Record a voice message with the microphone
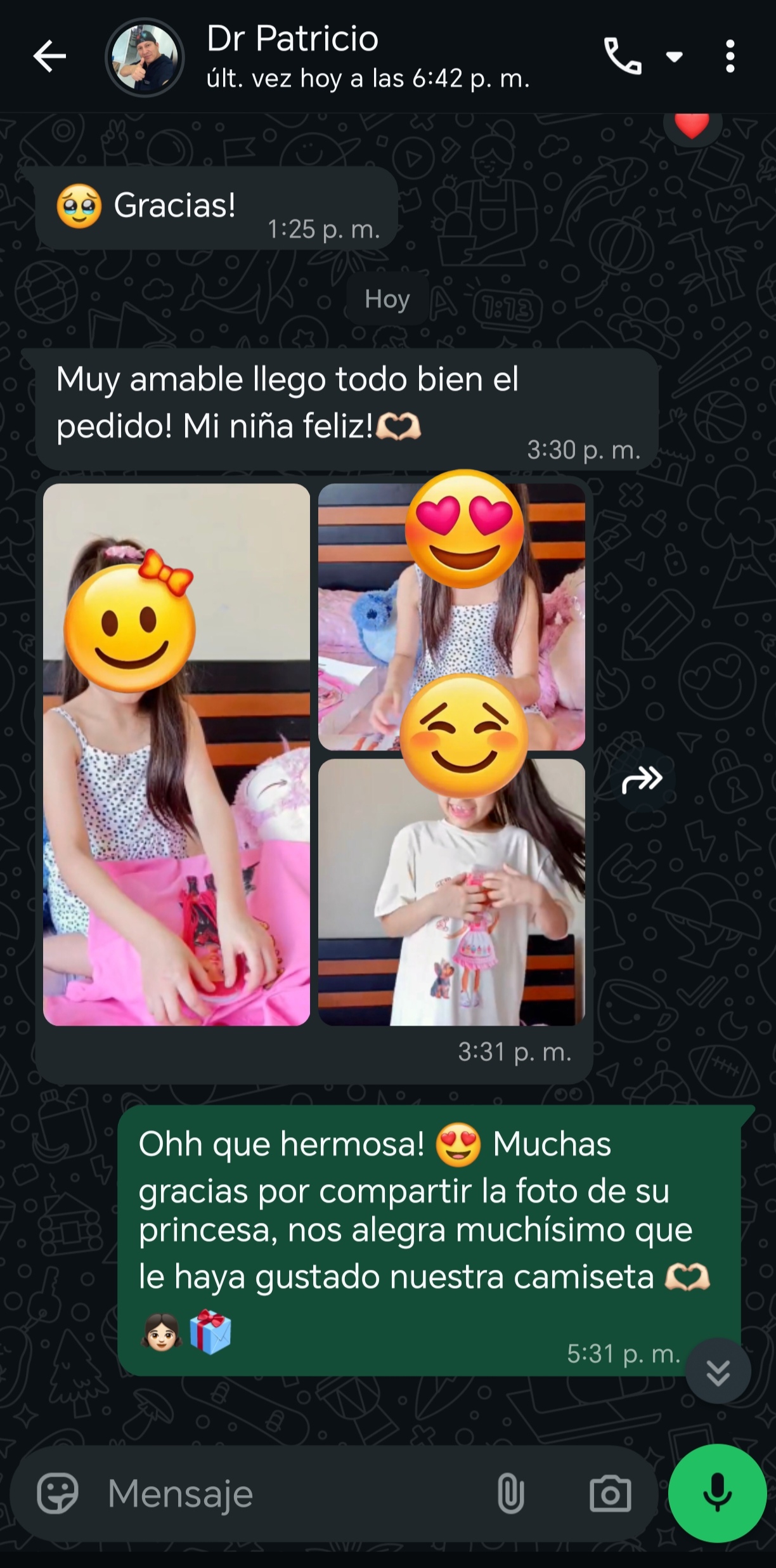Image resolution: width=776 pixels, height=1568 pixels. [717, 1493]
